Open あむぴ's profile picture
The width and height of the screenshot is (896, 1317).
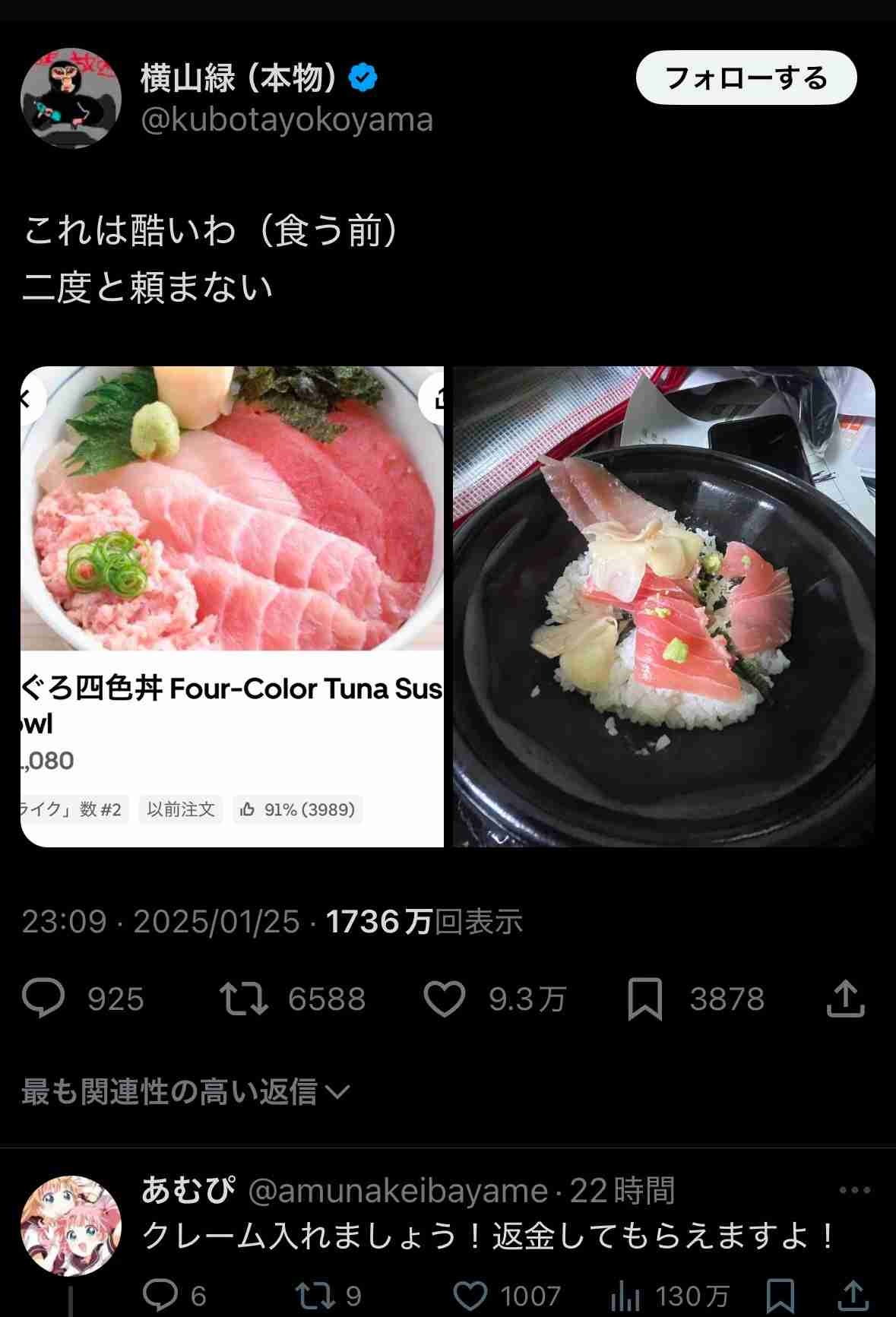[x=71, y=1226]
